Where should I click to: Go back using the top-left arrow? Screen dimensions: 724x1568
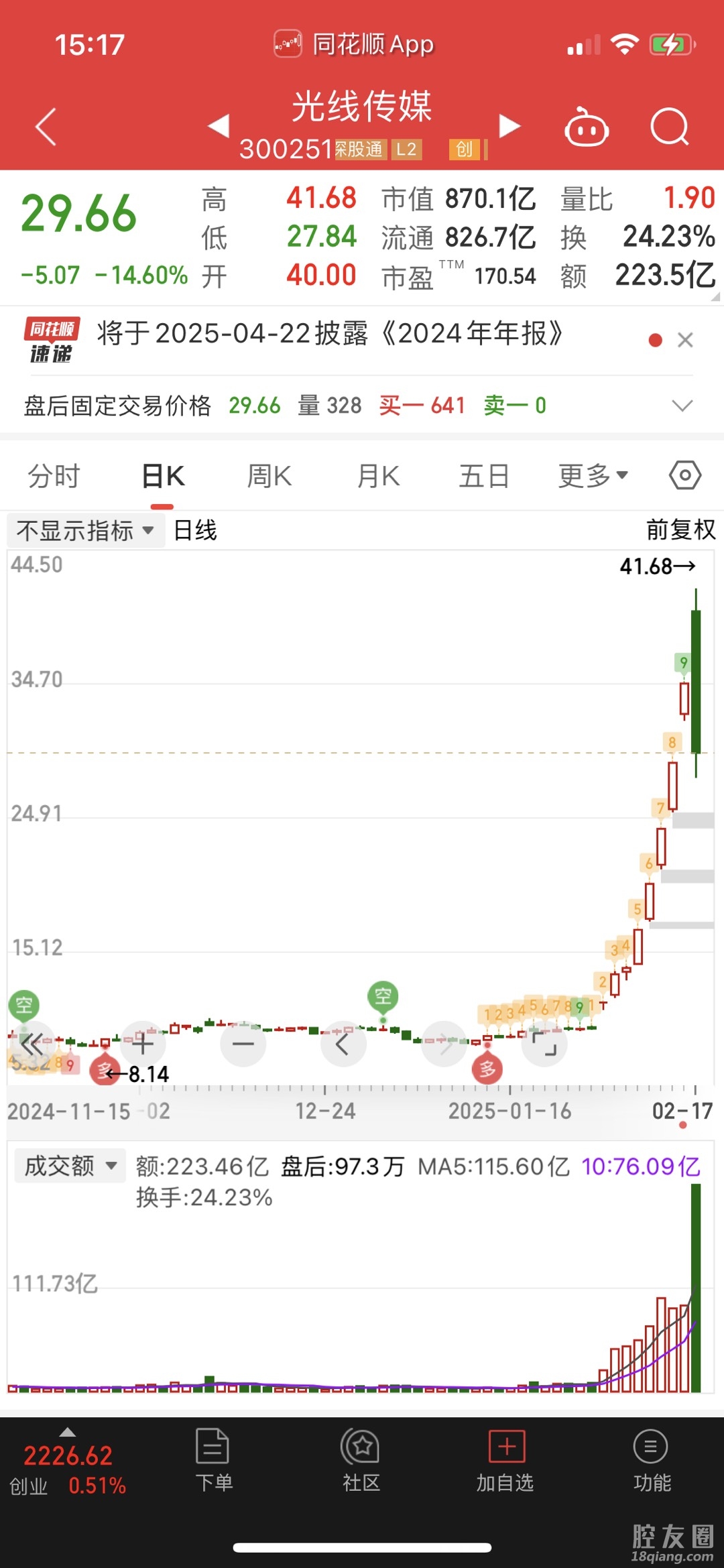coord(46,127)
